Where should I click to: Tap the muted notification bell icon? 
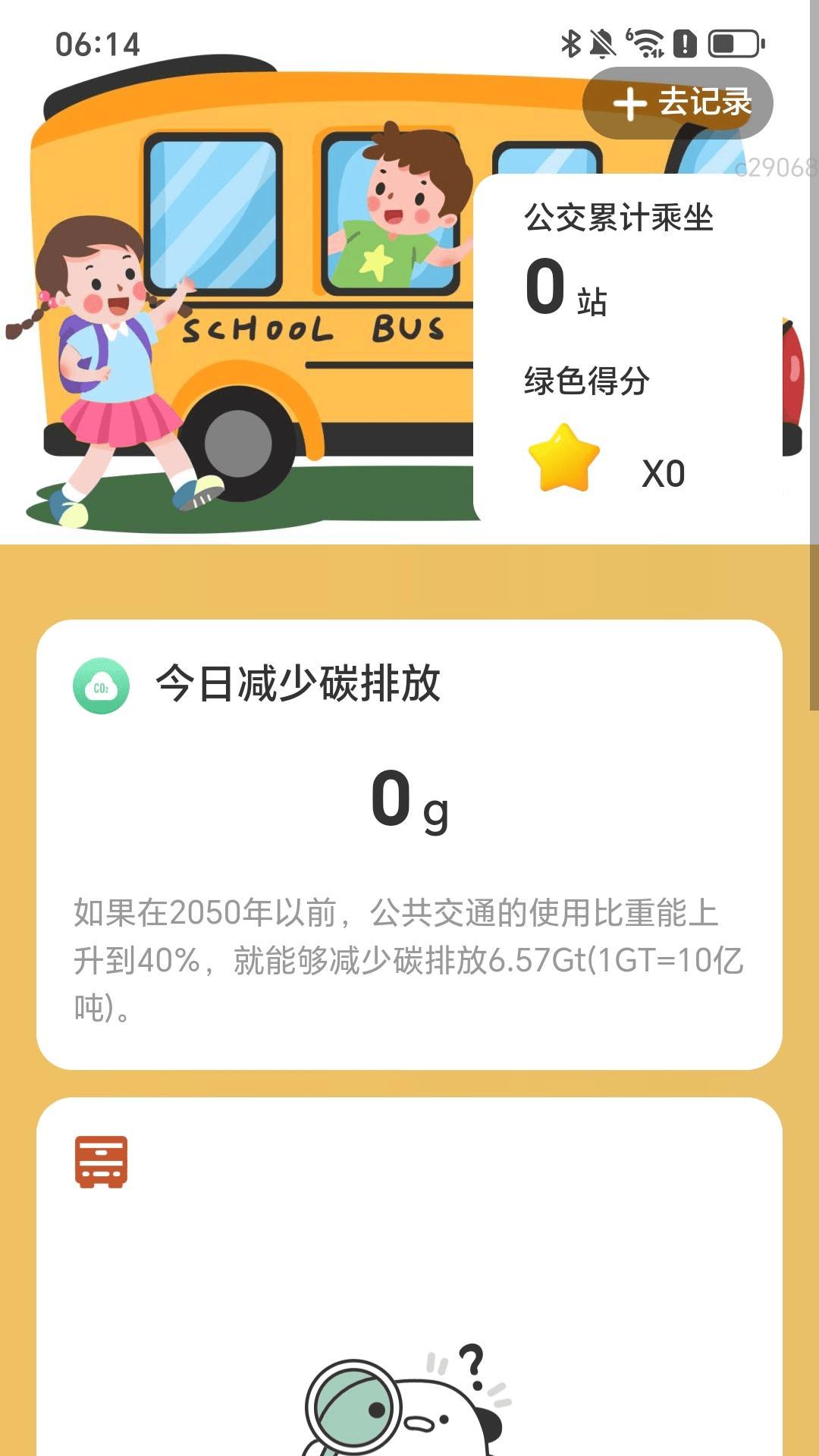pyautogui.click(x=601, y=44)
